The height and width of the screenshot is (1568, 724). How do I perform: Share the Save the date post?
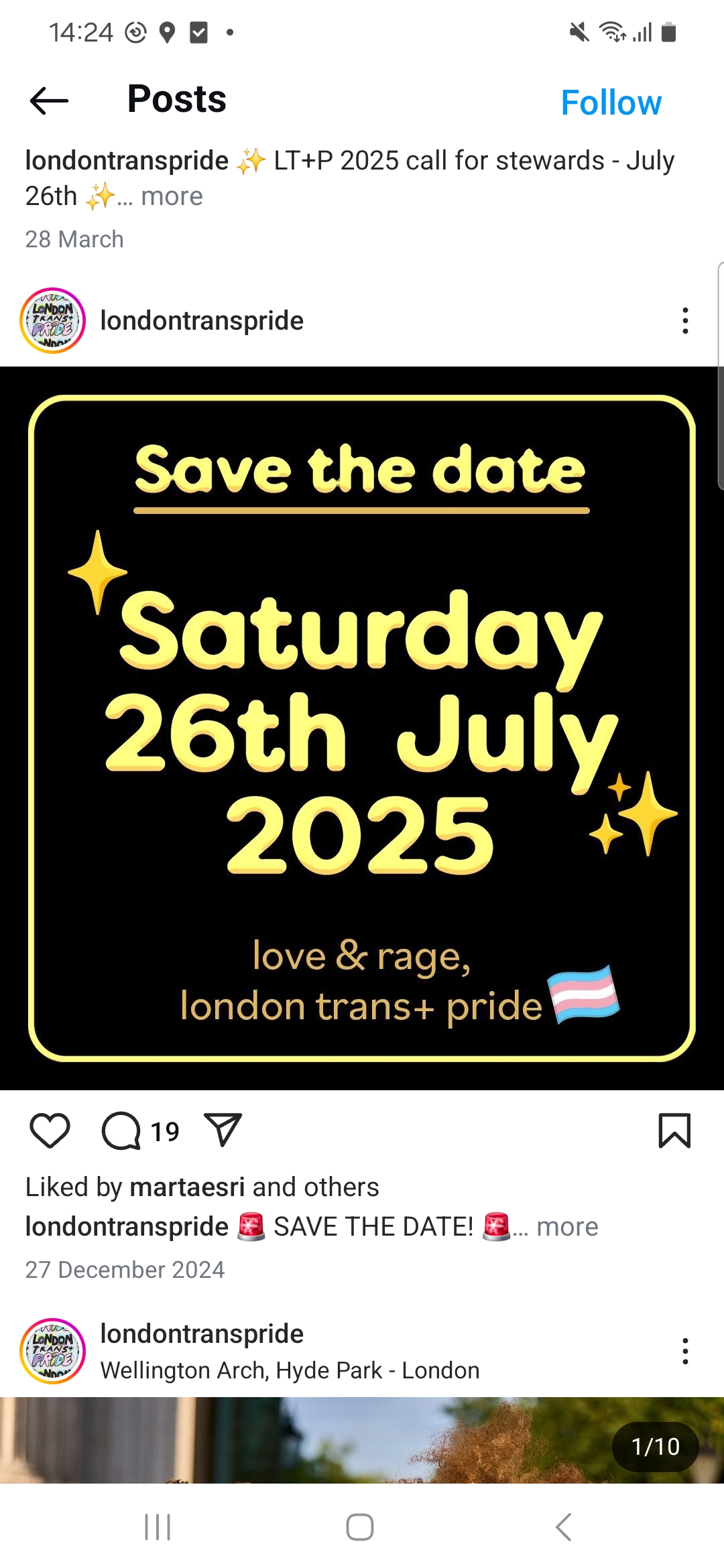click(x=223, y=1131)
